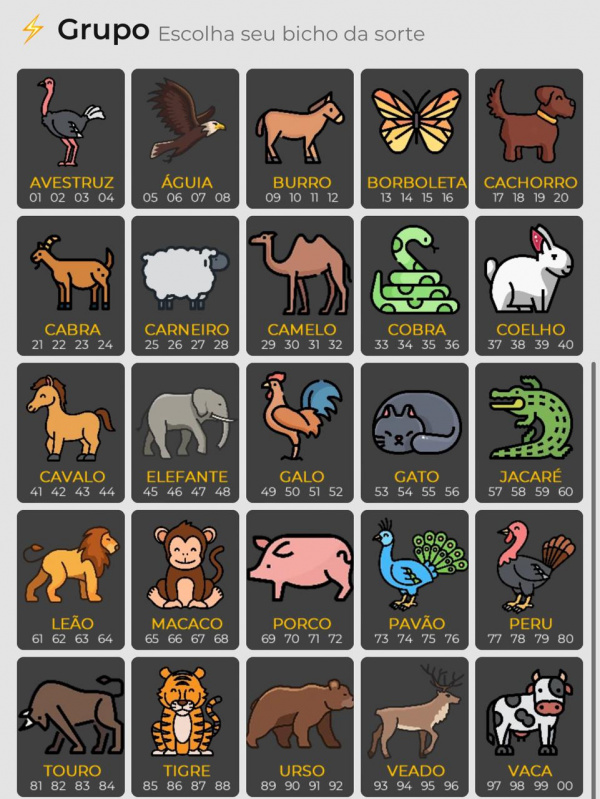Screen dimensions: 600x799
Task: Select Borboleta as lucky animal
Action: click(x=415, y=138)
